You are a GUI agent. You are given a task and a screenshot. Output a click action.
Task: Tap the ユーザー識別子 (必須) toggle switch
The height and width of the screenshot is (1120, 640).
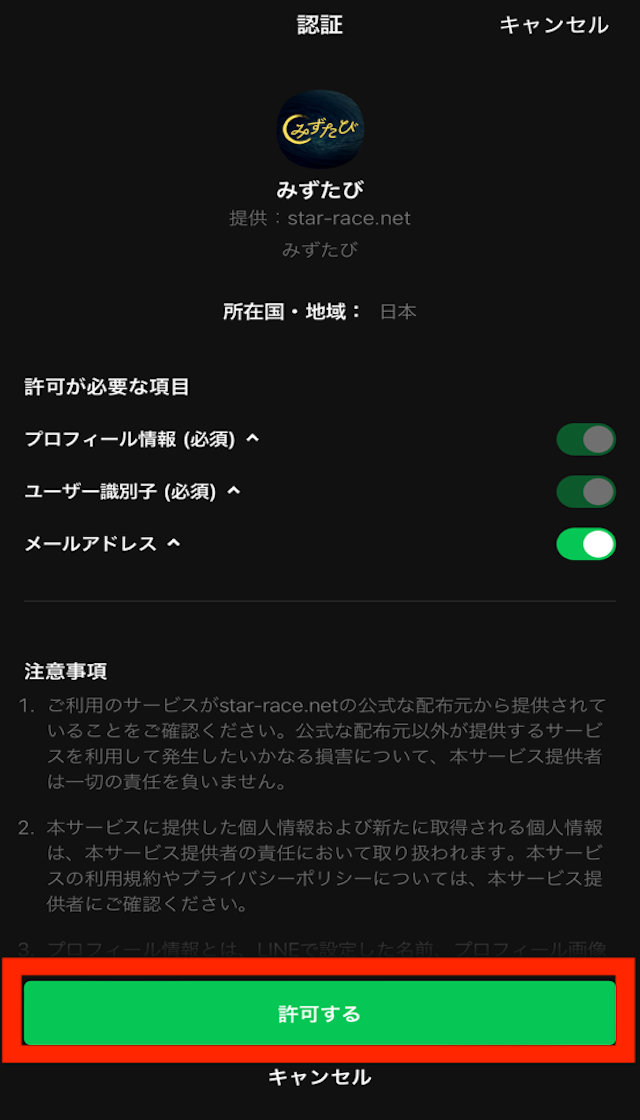click(x=586, y=491)
